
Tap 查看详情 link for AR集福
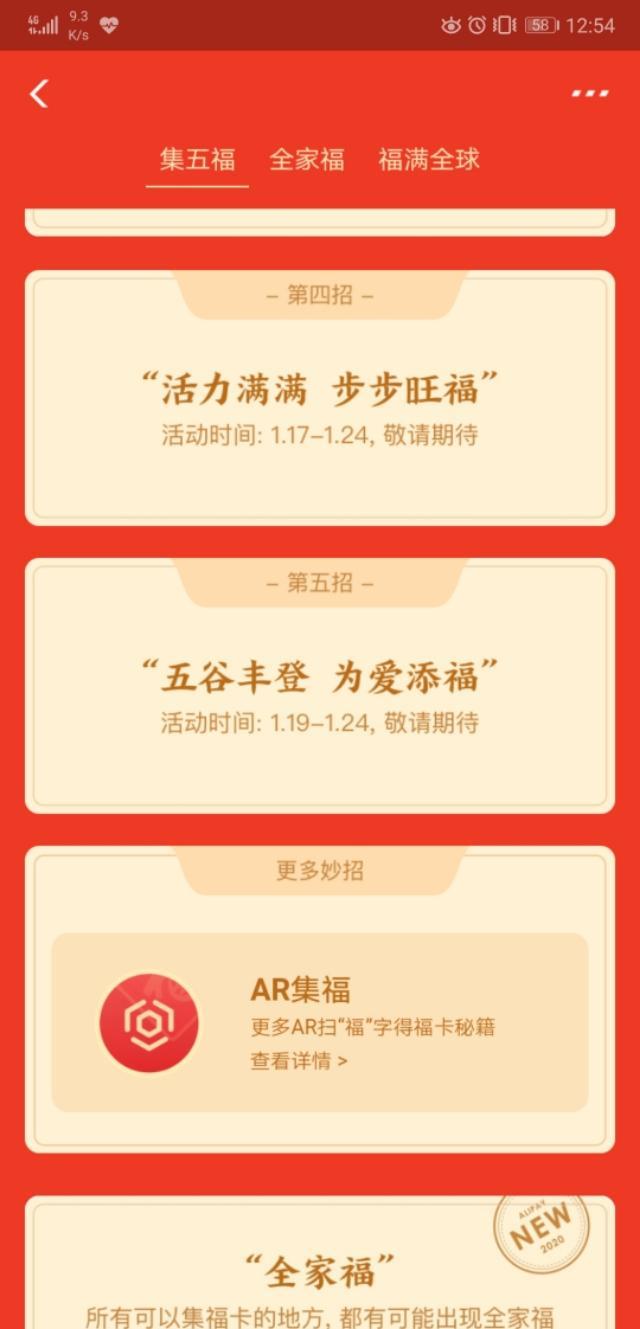[299, 1061]
